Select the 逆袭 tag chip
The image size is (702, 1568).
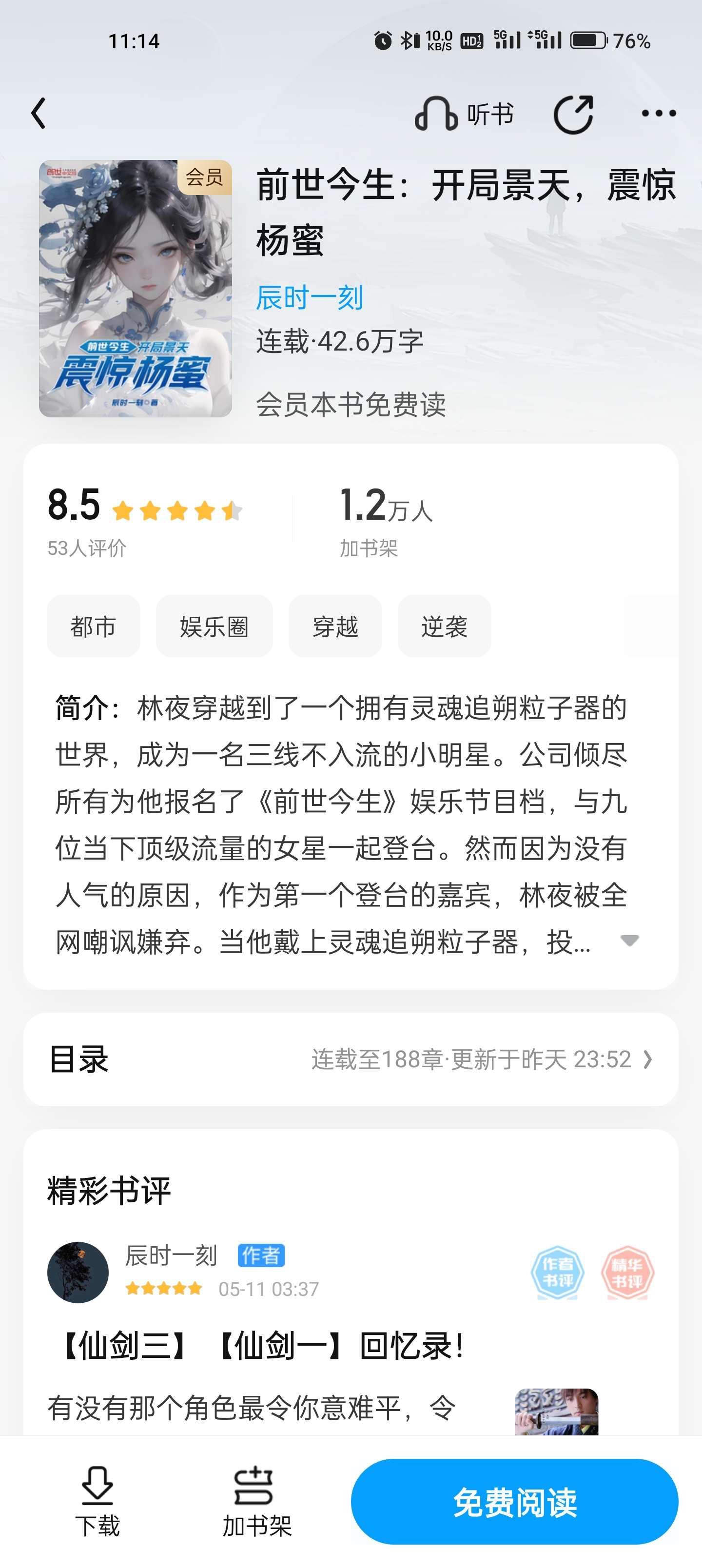tap(444, 627)
